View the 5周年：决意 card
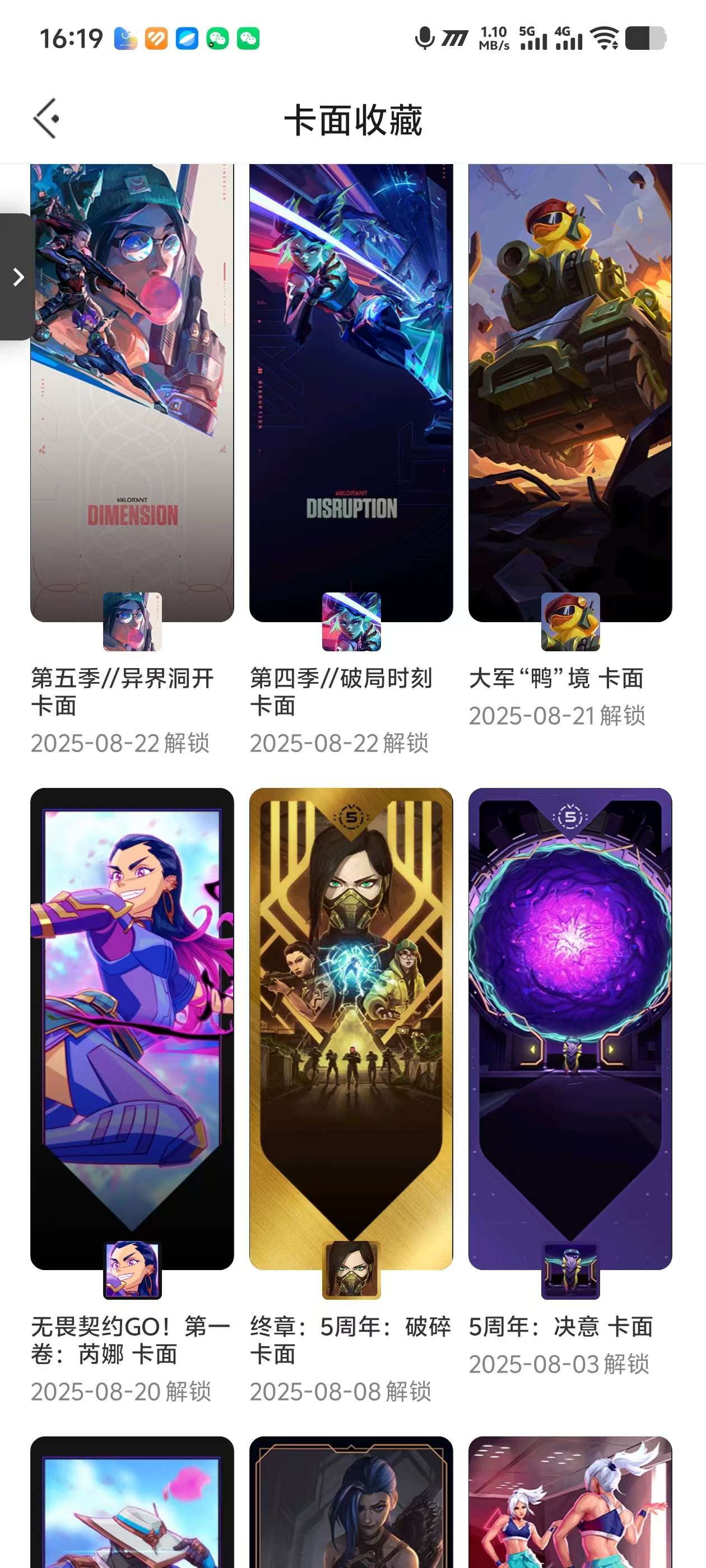 (x=569, y=1029)
